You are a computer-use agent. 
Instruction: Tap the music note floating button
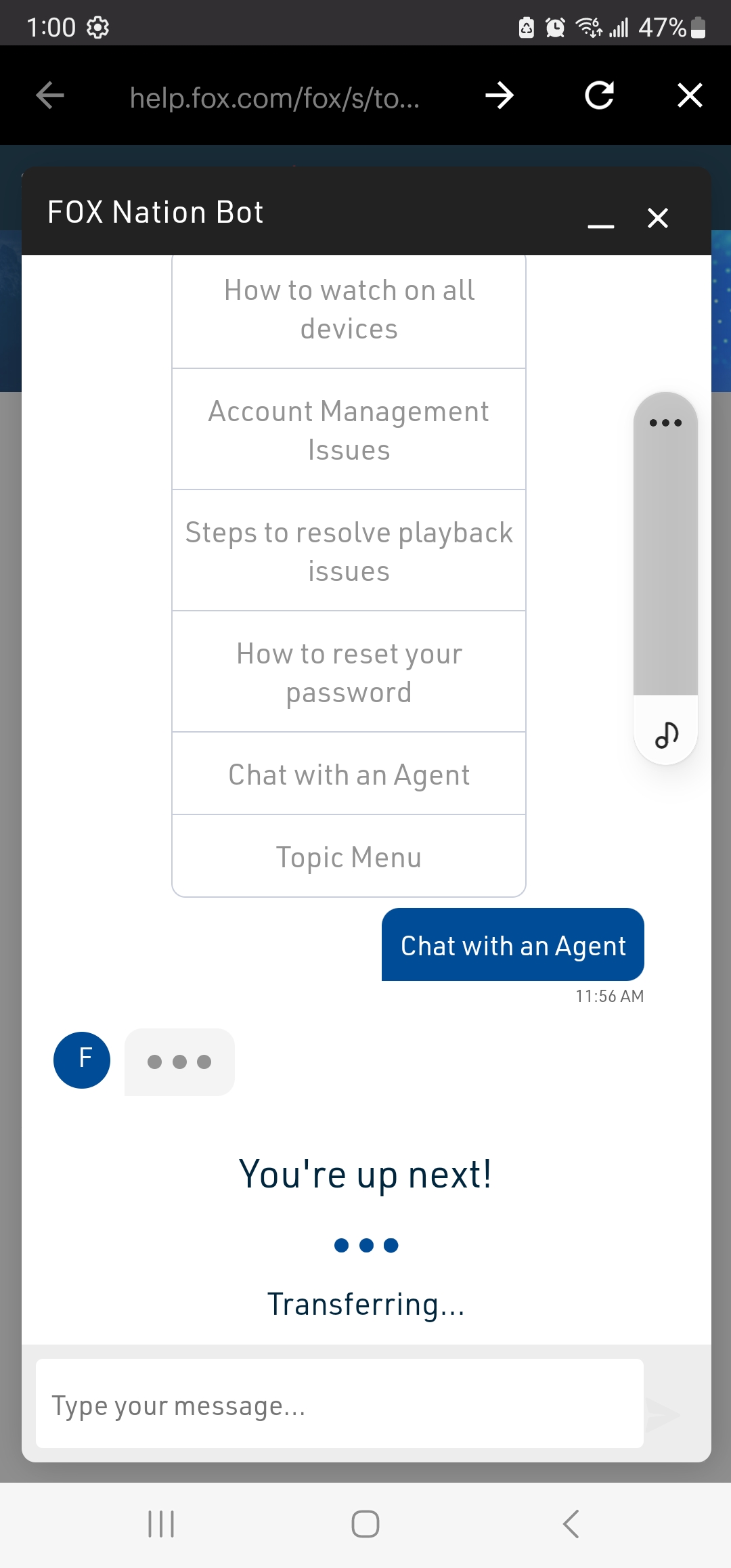(666, 735)
